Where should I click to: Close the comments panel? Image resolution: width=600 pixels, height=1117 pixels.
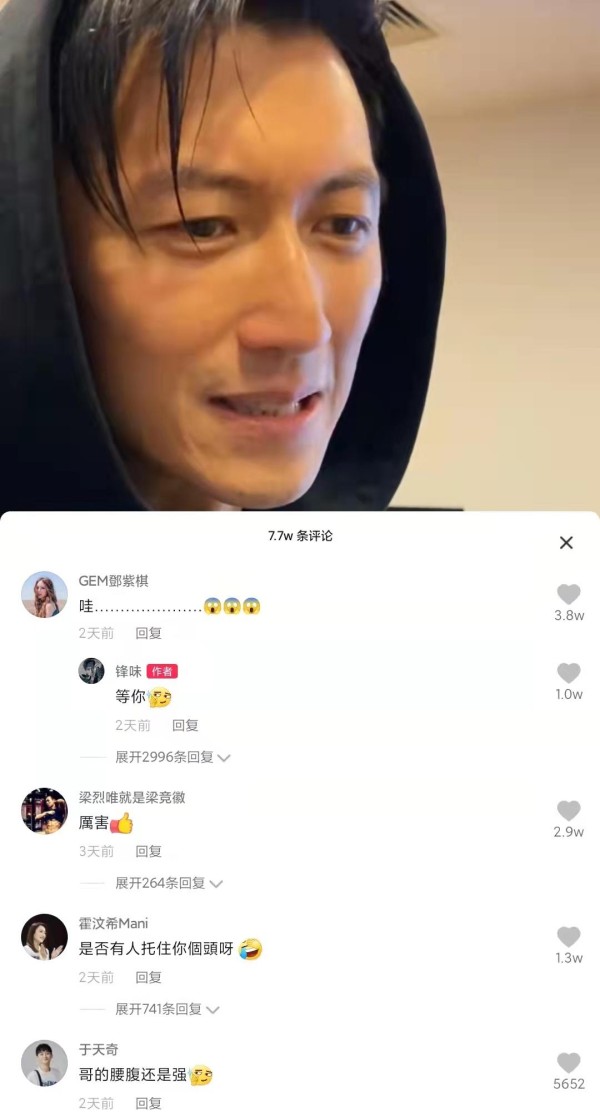tap(566, 543)
